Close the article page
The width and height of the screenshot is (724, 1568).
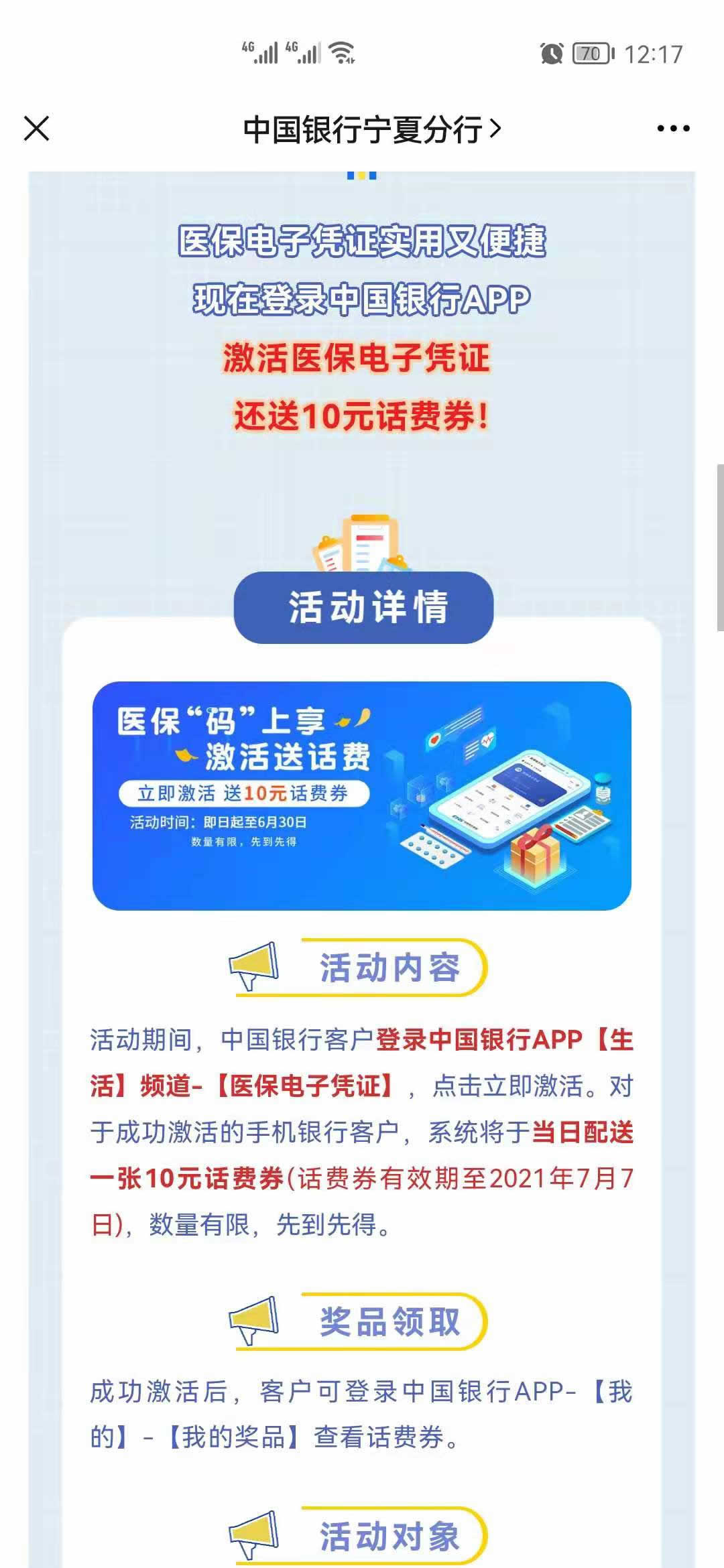tap(37, 129)
